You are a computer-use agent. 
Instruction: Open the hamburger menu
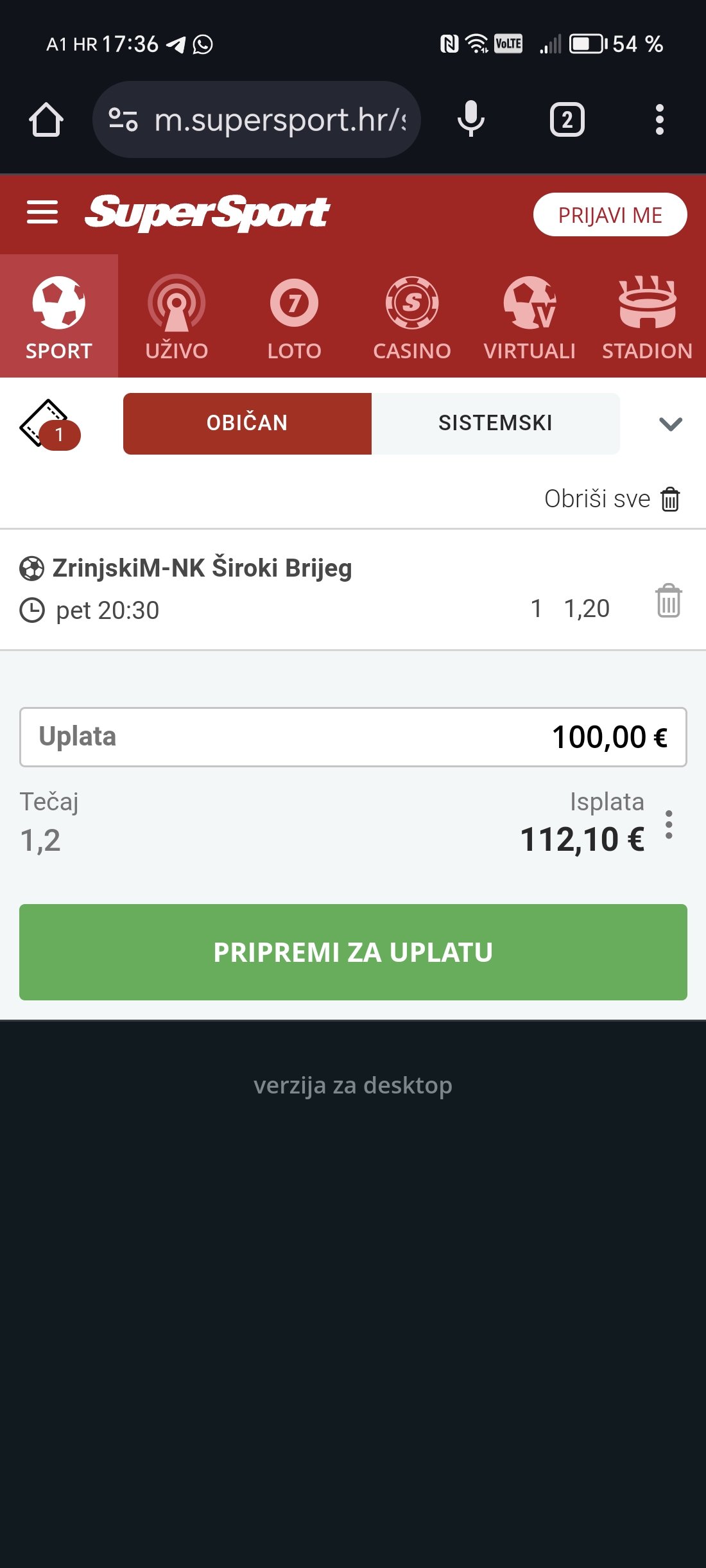pos(42,213)
